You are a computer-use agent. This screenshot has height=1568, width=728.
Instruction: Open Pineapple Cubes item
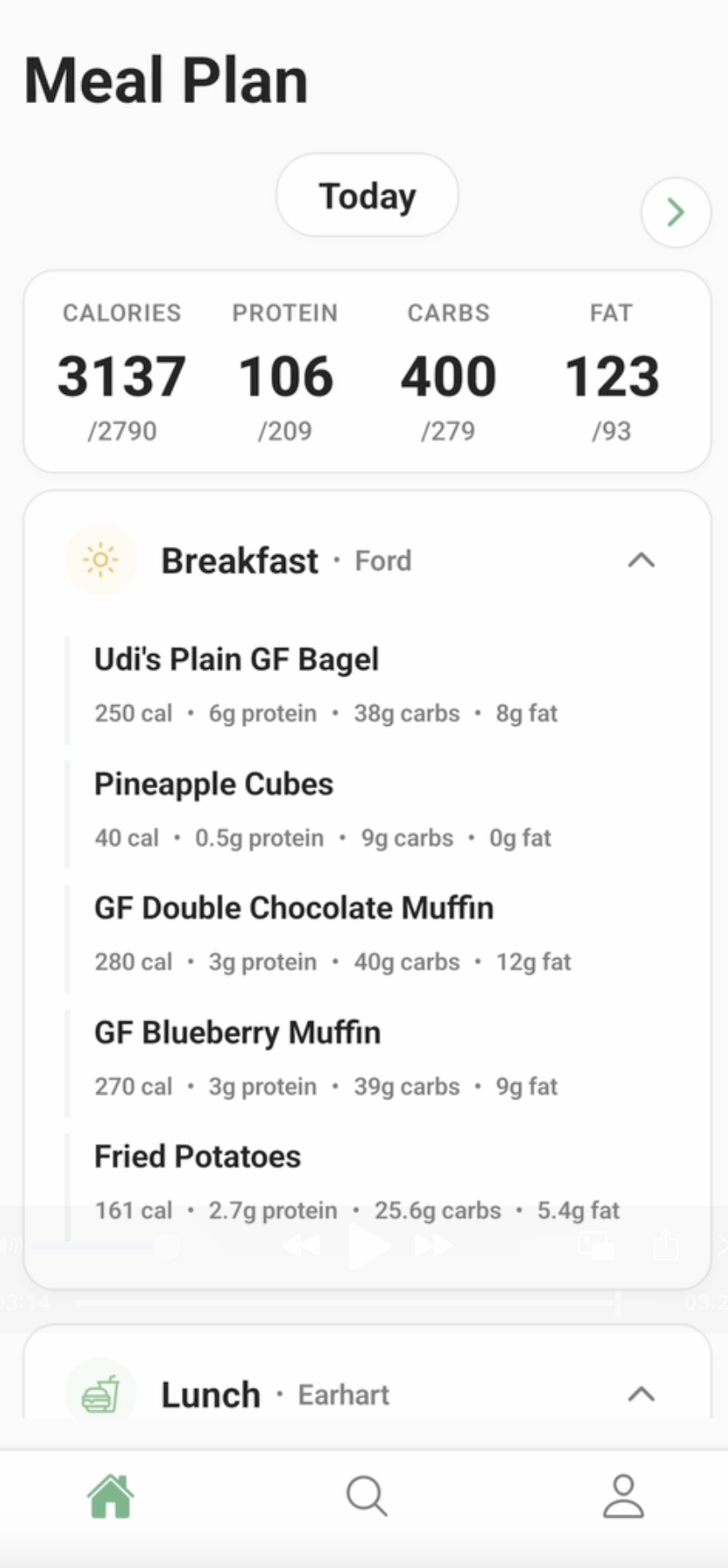(214, 785)
